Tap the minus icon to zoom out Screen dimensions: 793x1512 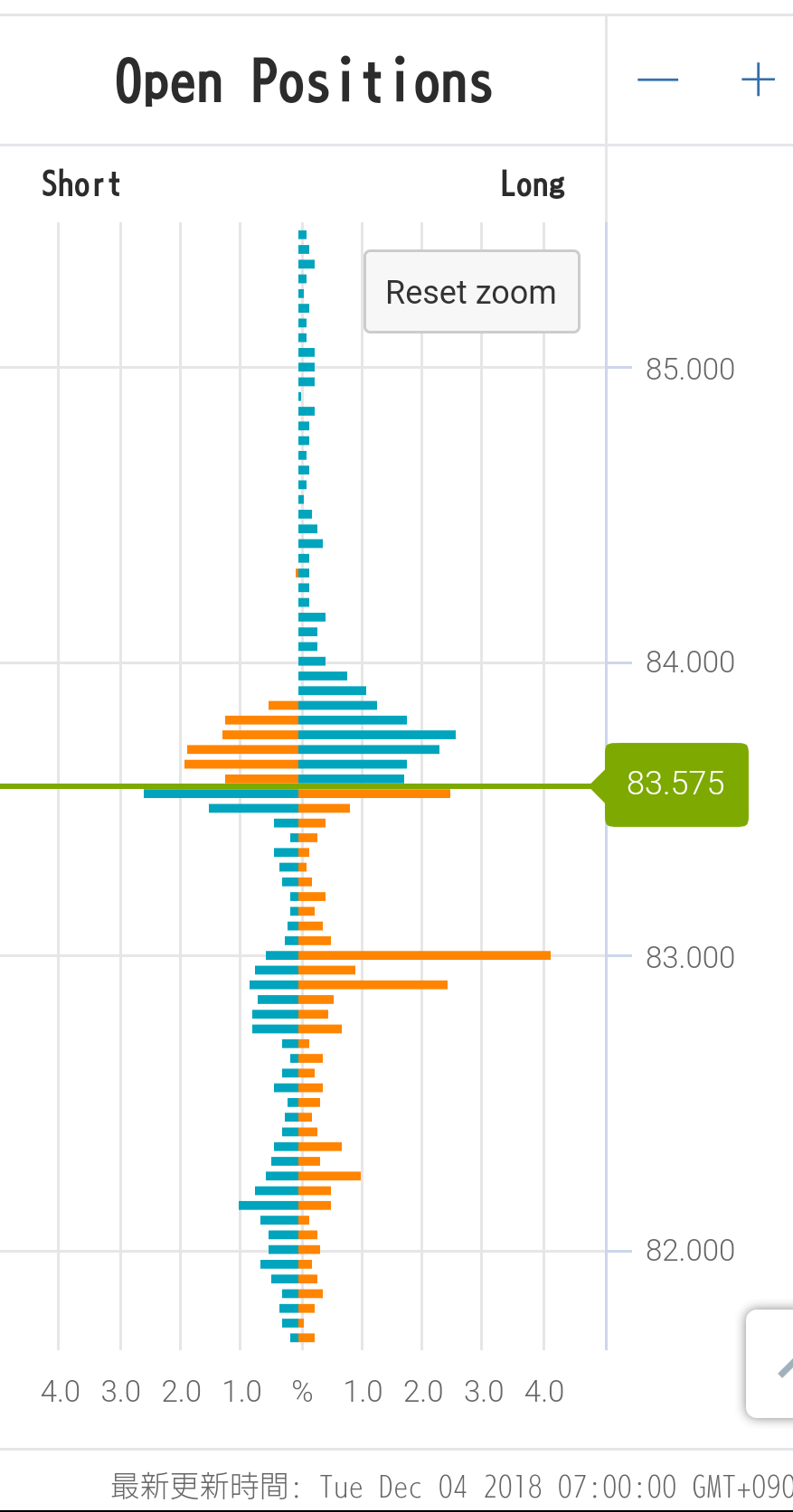[657, 80]
